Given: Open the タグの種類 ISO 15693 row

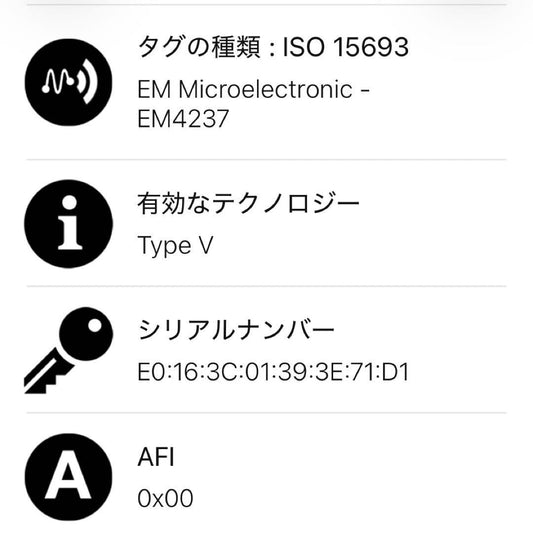Looking at the screenshot, I should point(266,82).
